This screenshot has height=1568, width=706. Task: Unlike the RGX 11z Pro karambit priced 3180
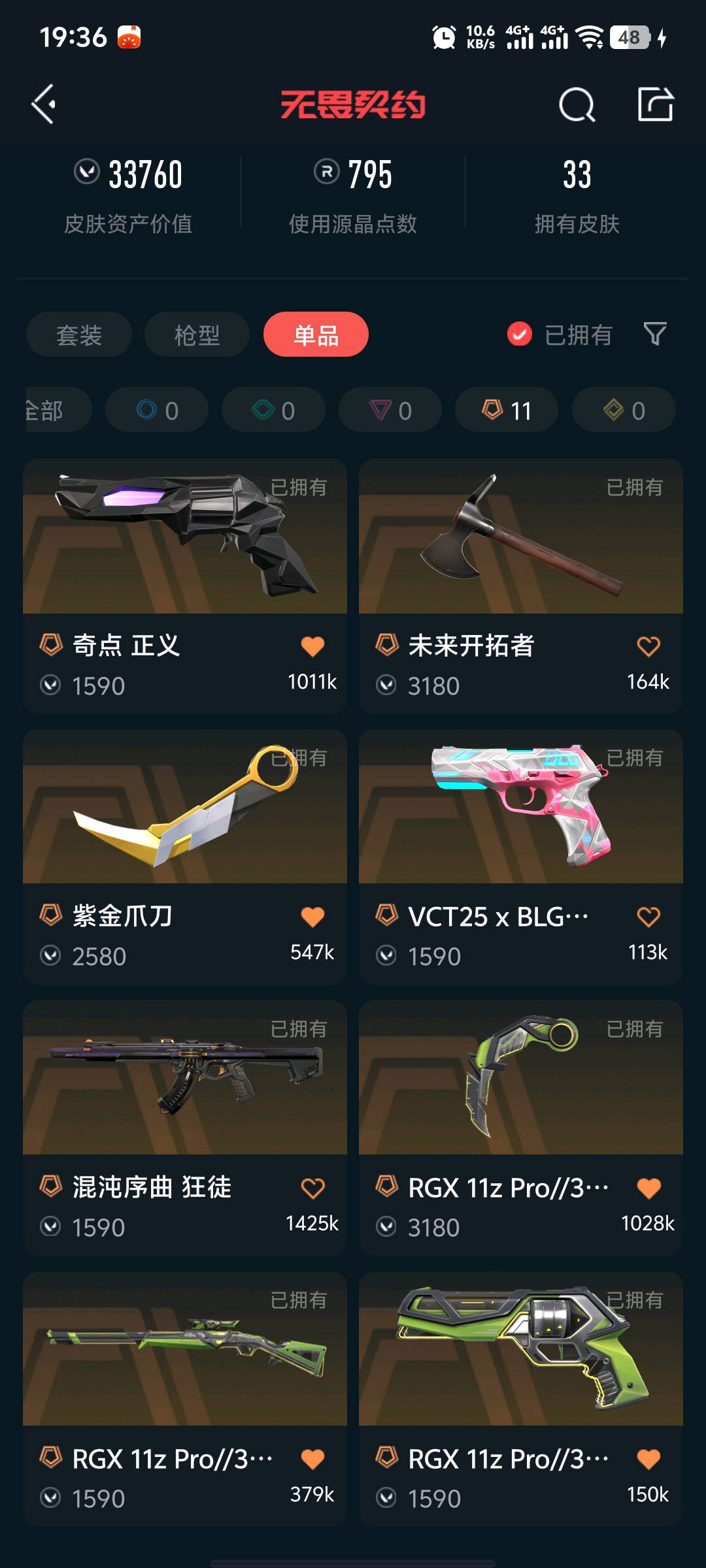click(x=648, y=1188)
